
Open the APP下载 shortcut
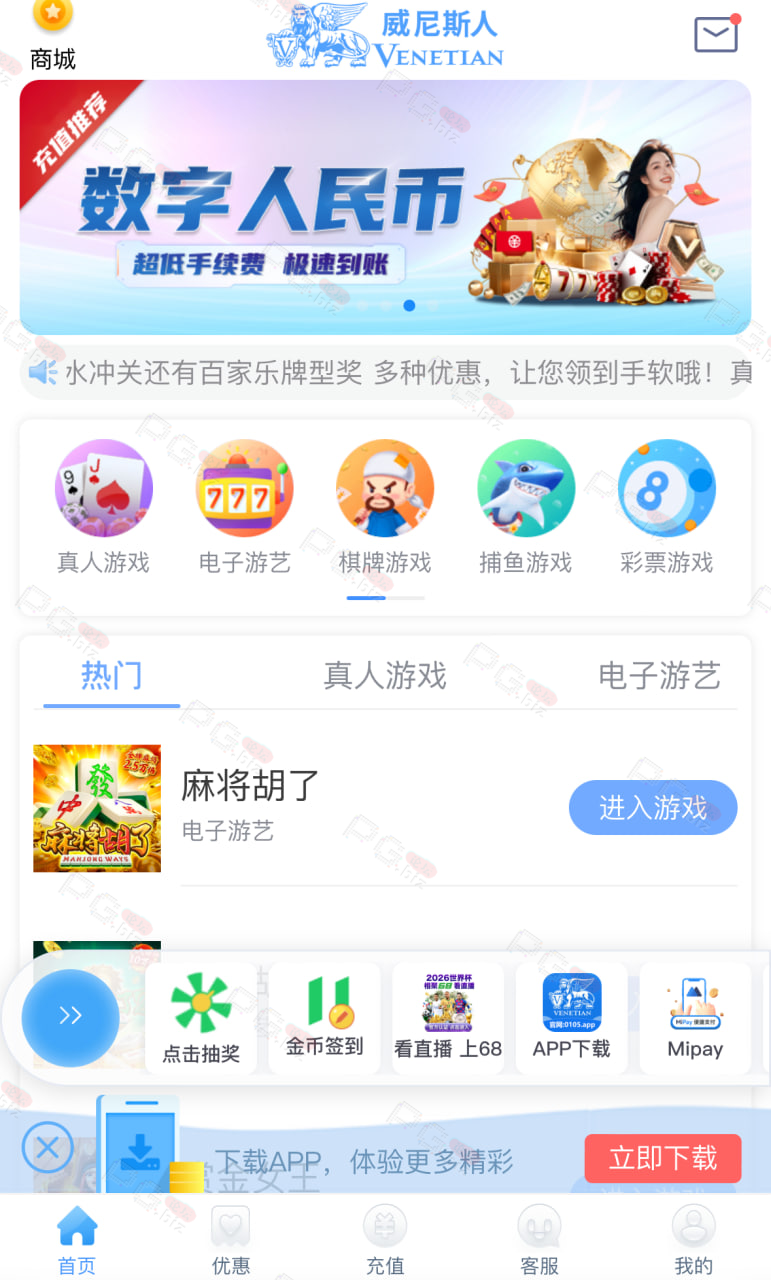tap(571, 1019)
